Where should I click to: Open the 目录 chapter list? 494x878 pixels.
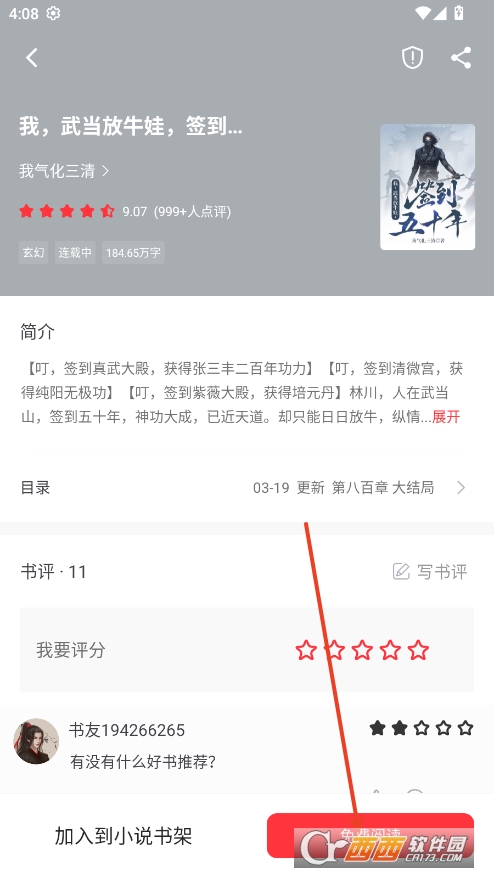[247, 488]
